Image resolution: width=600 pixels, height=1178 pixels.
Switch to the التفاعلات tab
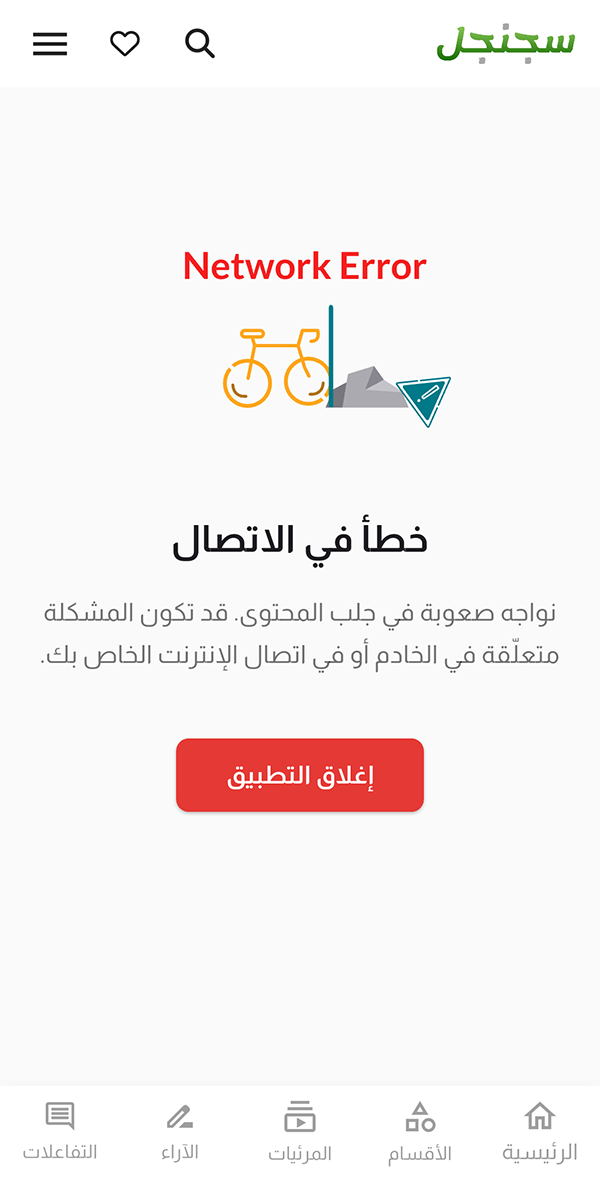coord(60,1131)
